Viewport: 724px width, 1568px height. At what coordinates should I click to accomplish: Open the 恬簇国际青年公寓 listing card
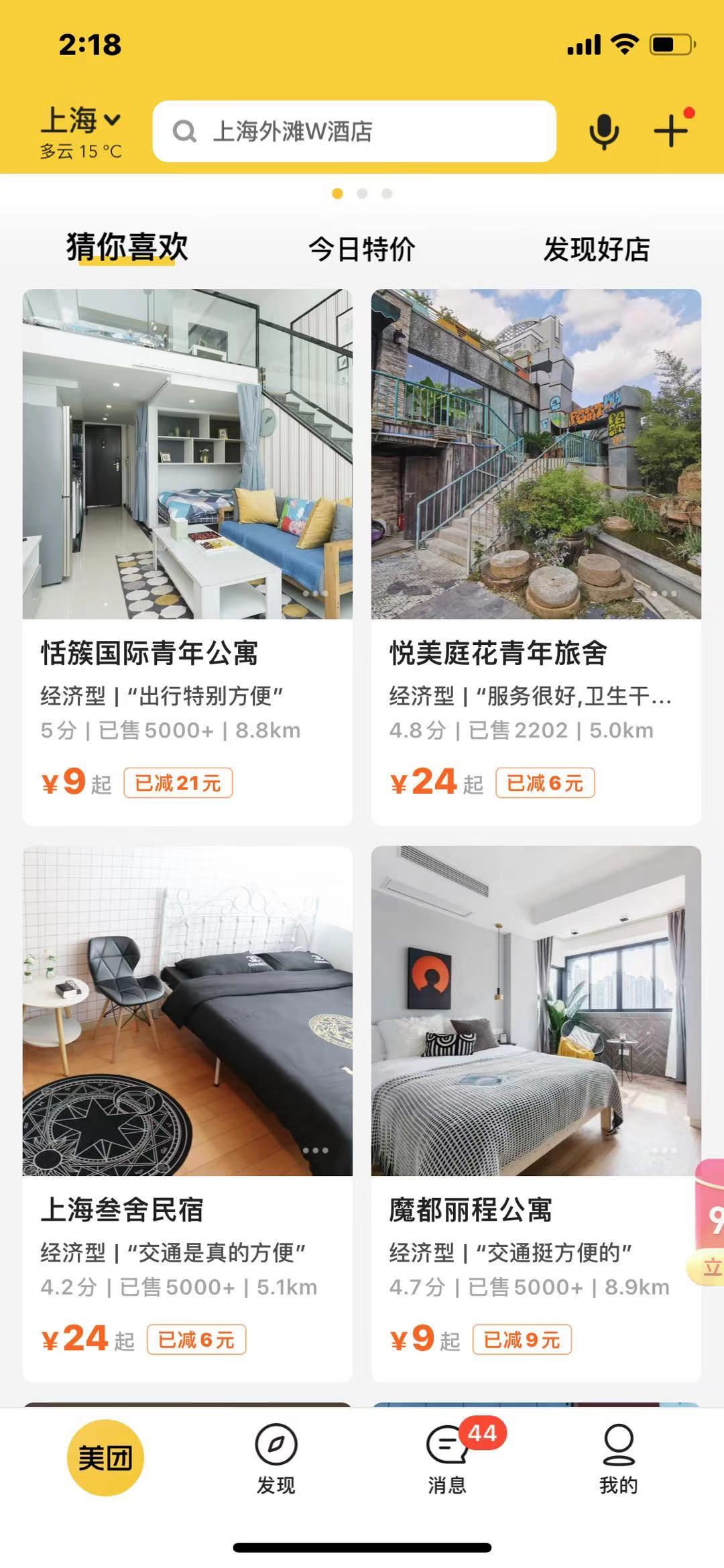(188, 556)
